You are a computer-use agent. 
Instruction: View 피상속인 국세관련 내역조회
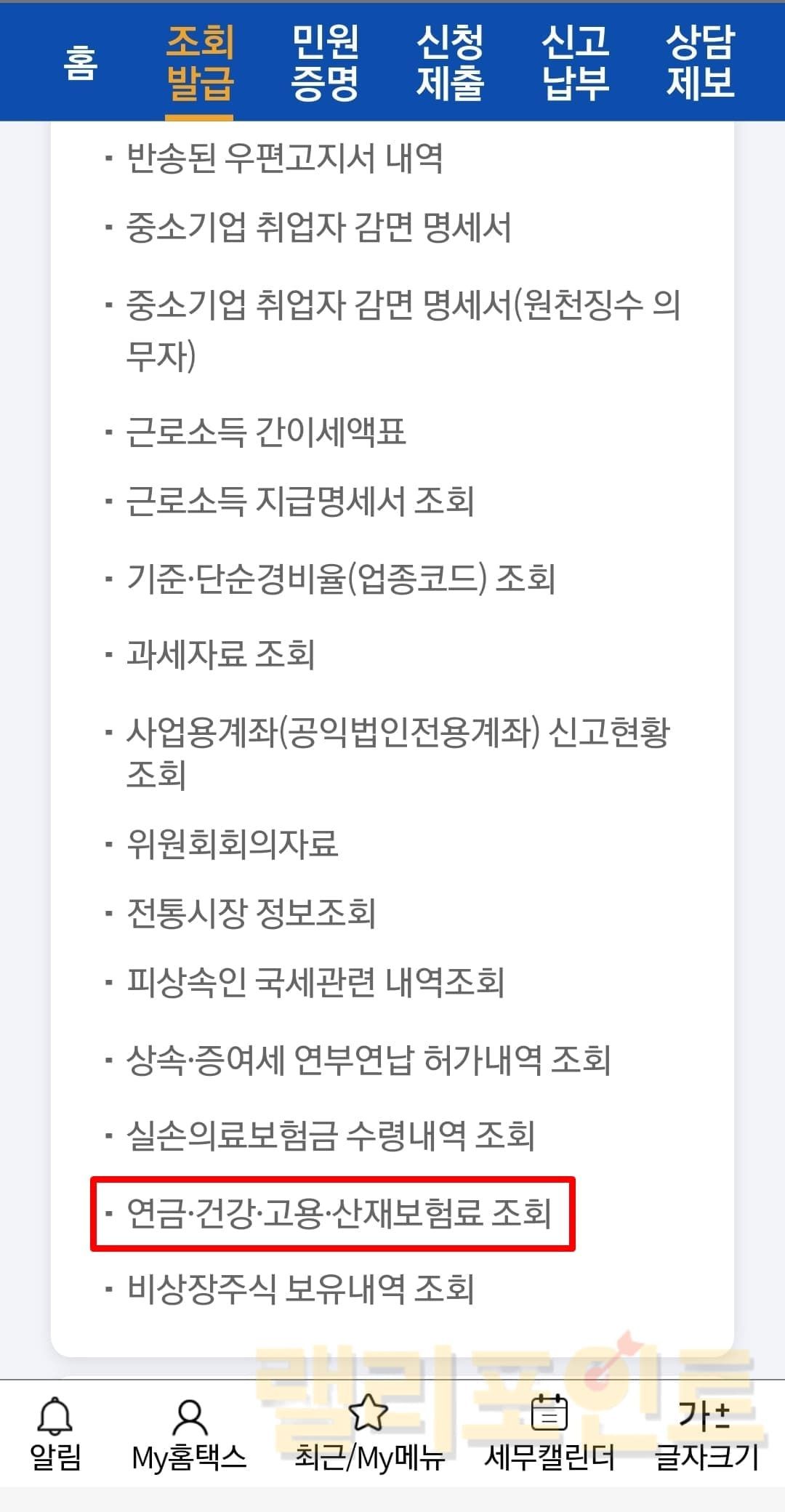click(315, 982)
